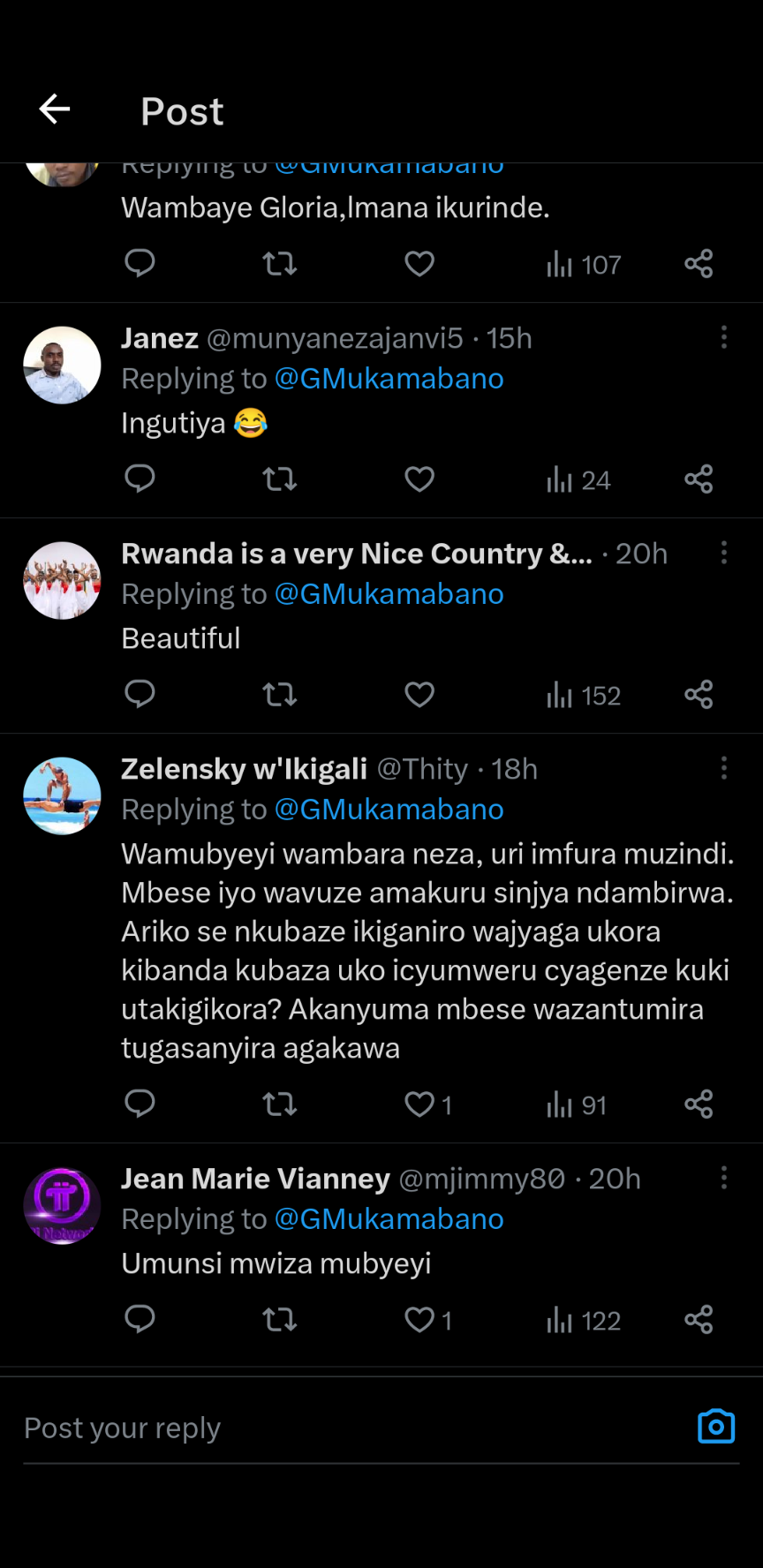Share the 'Wambaye Gloria' reply

[x=699, y=264]
